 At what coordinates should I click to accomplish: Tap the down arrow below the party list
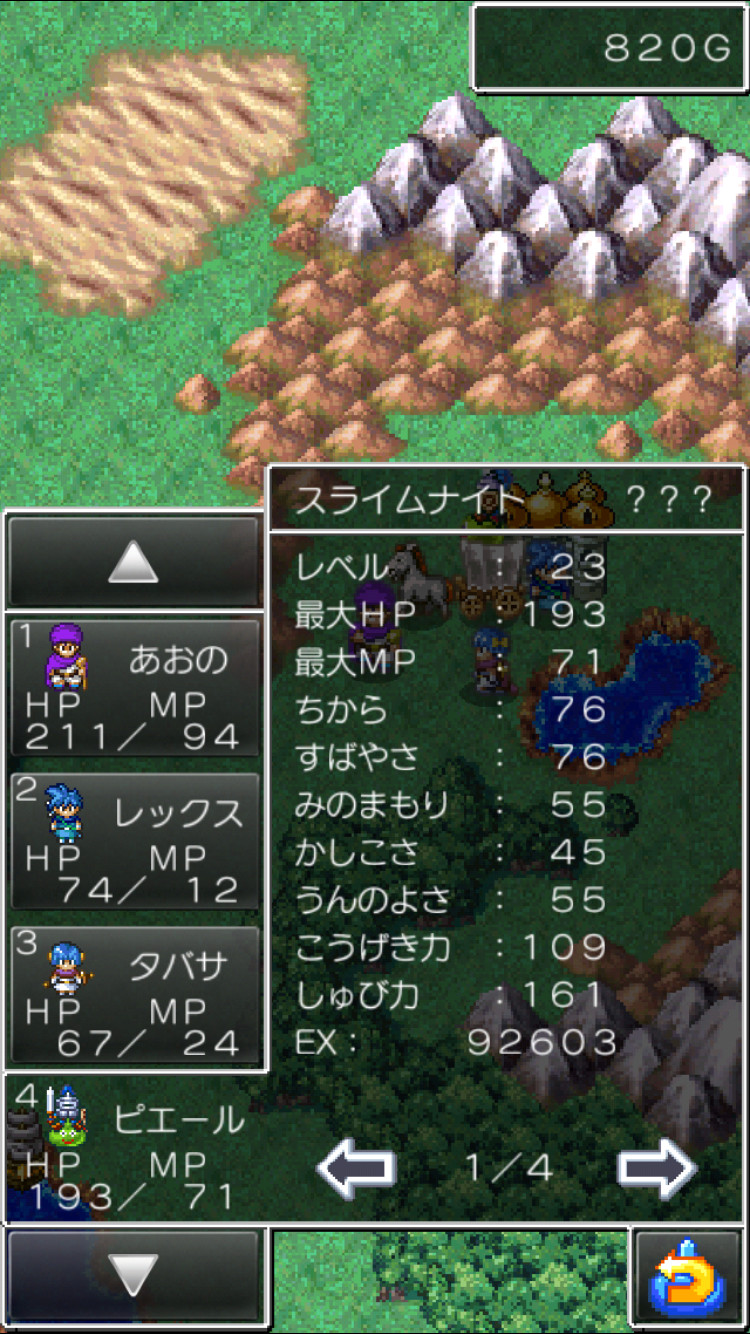click(133, 1275)
